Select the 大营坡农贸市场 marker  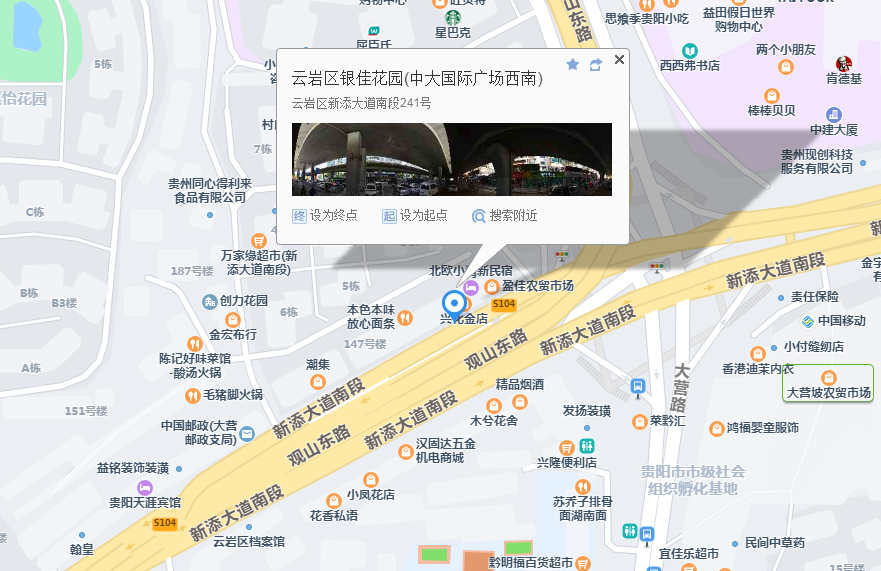(828, 377)
